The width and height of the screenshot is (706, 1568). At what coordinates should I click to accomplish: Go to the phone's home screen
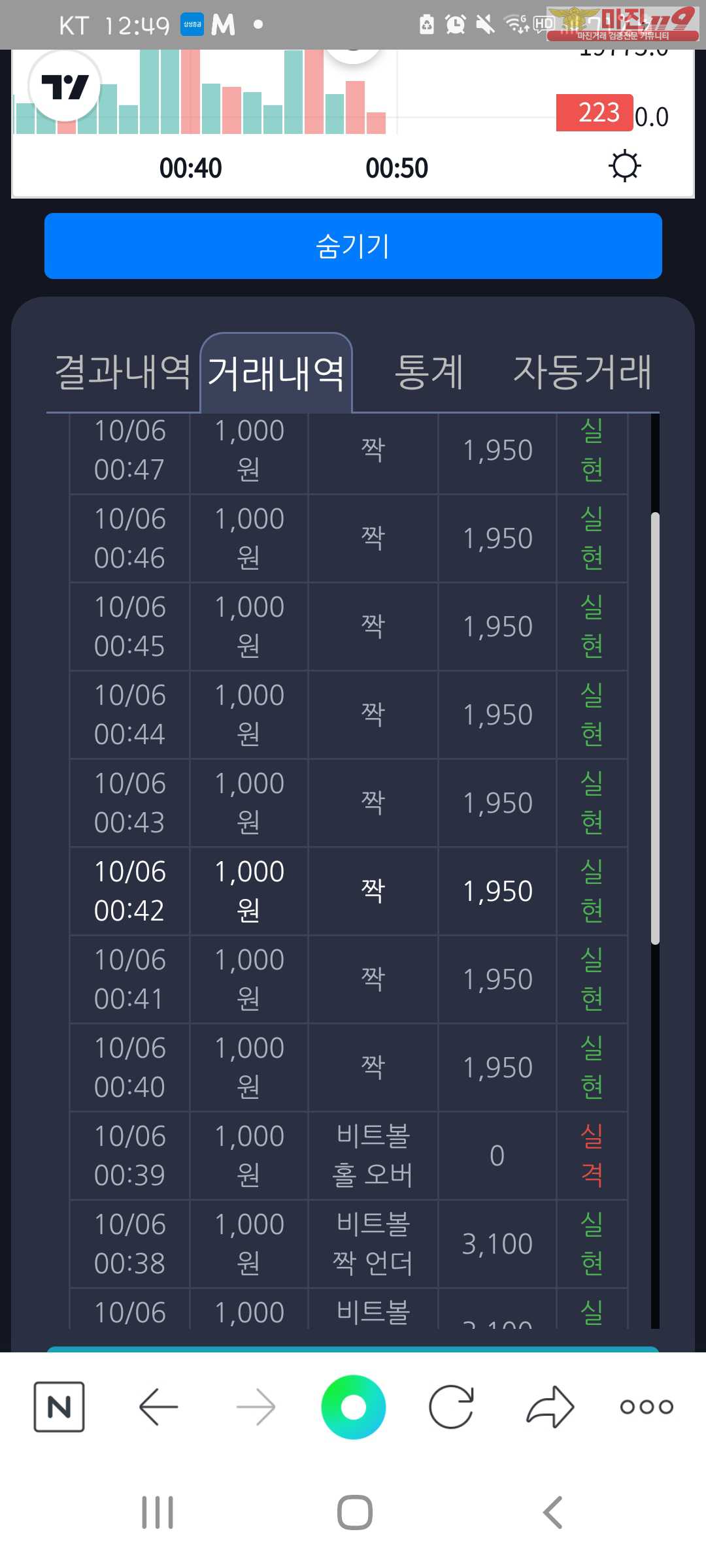tap(354, 1512)
